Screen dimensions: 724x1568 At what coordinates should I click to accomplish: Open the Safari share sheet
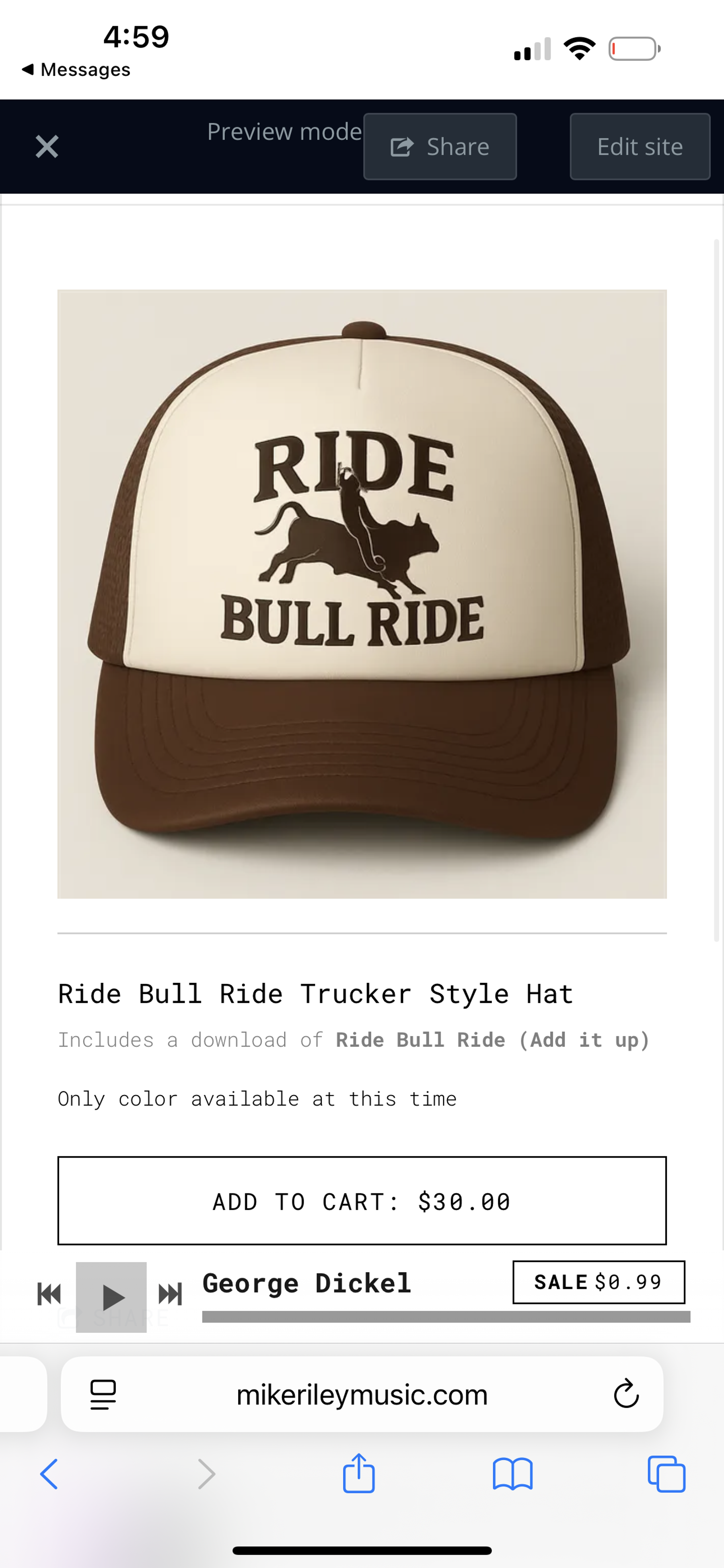(x=359, y=1473)
